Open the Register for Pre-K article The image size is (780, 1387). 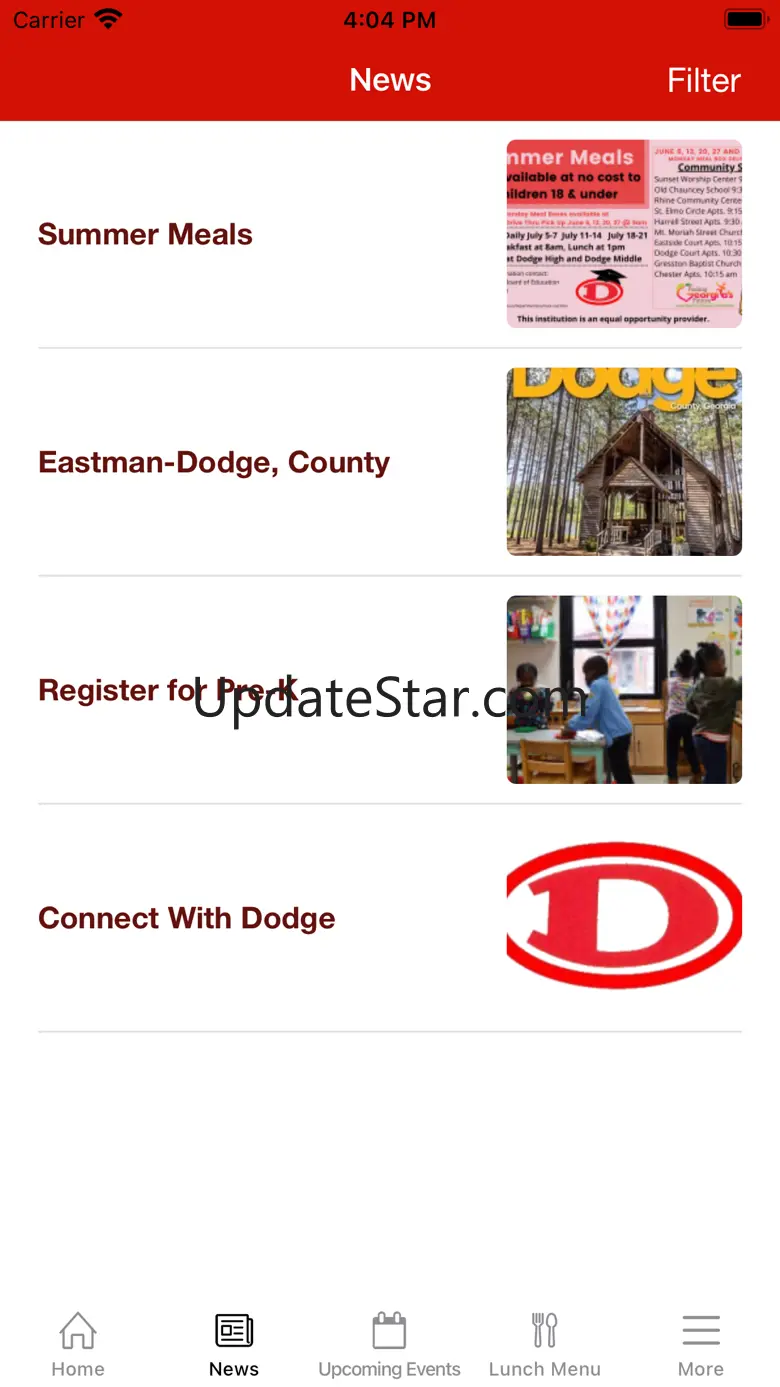pos(168,691)
